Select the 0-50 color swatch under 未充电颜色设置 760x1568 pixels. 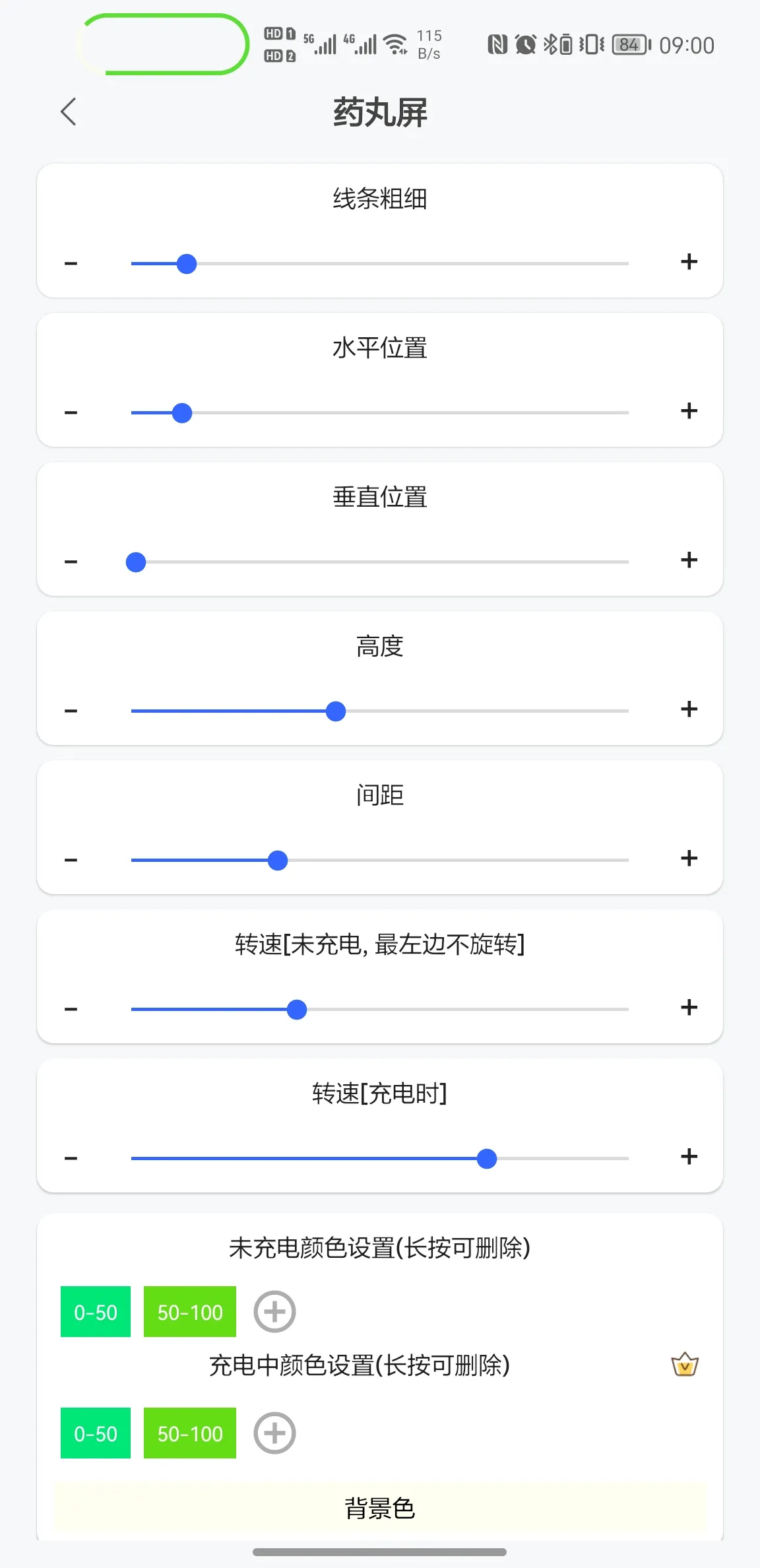point(95,1311)
